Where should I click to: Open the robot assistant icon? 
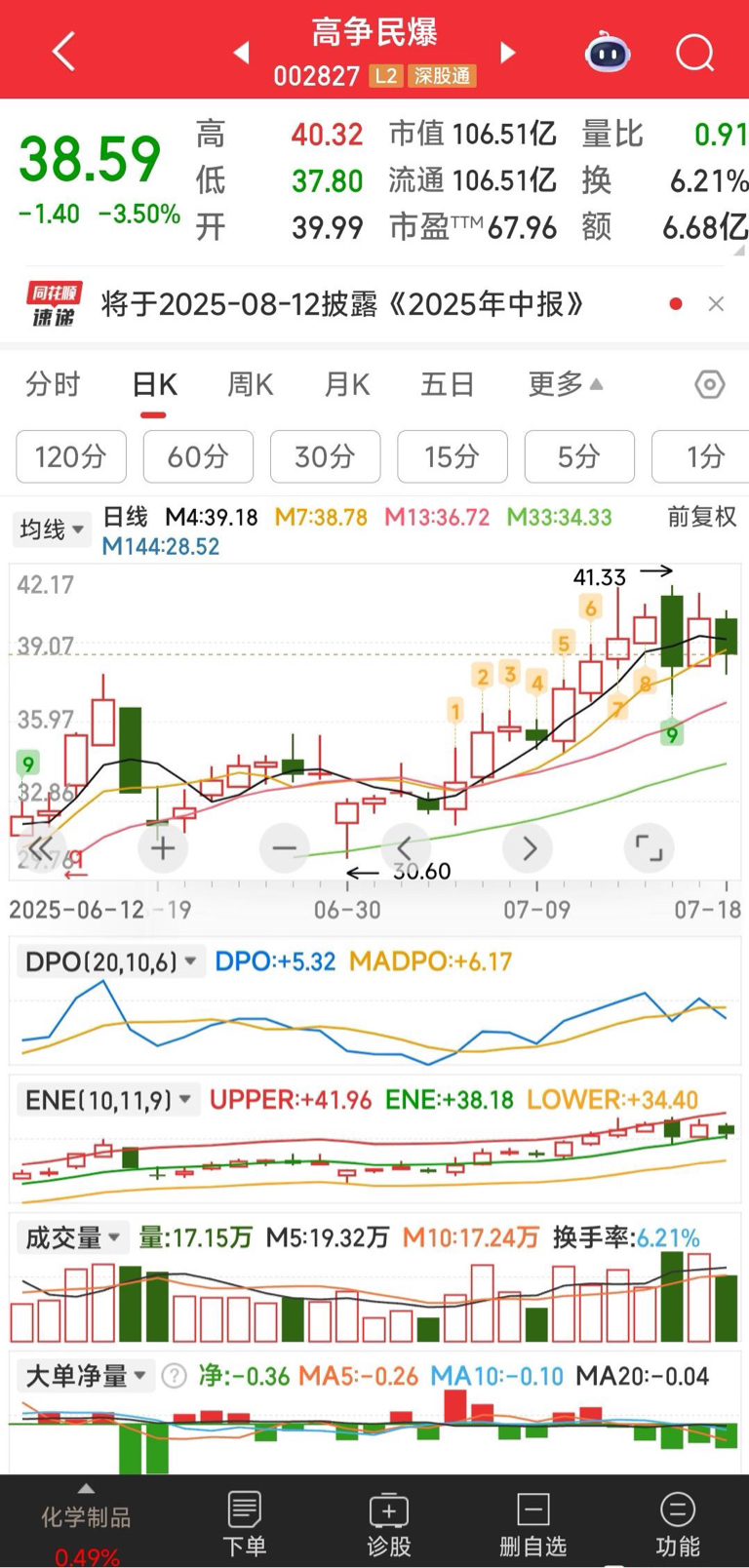pos(607,52)
